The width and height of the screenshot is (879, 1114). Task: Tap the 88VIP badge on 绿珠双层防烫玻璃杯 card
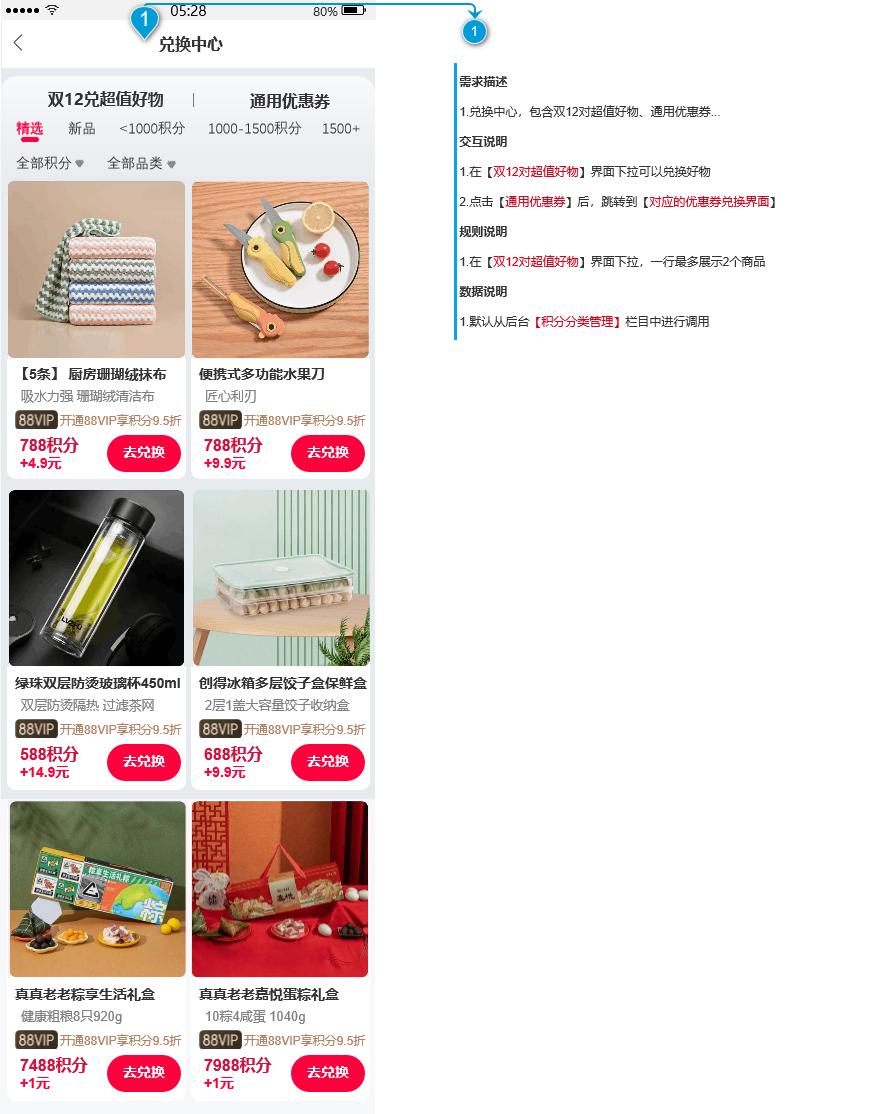tap(36, 729)
